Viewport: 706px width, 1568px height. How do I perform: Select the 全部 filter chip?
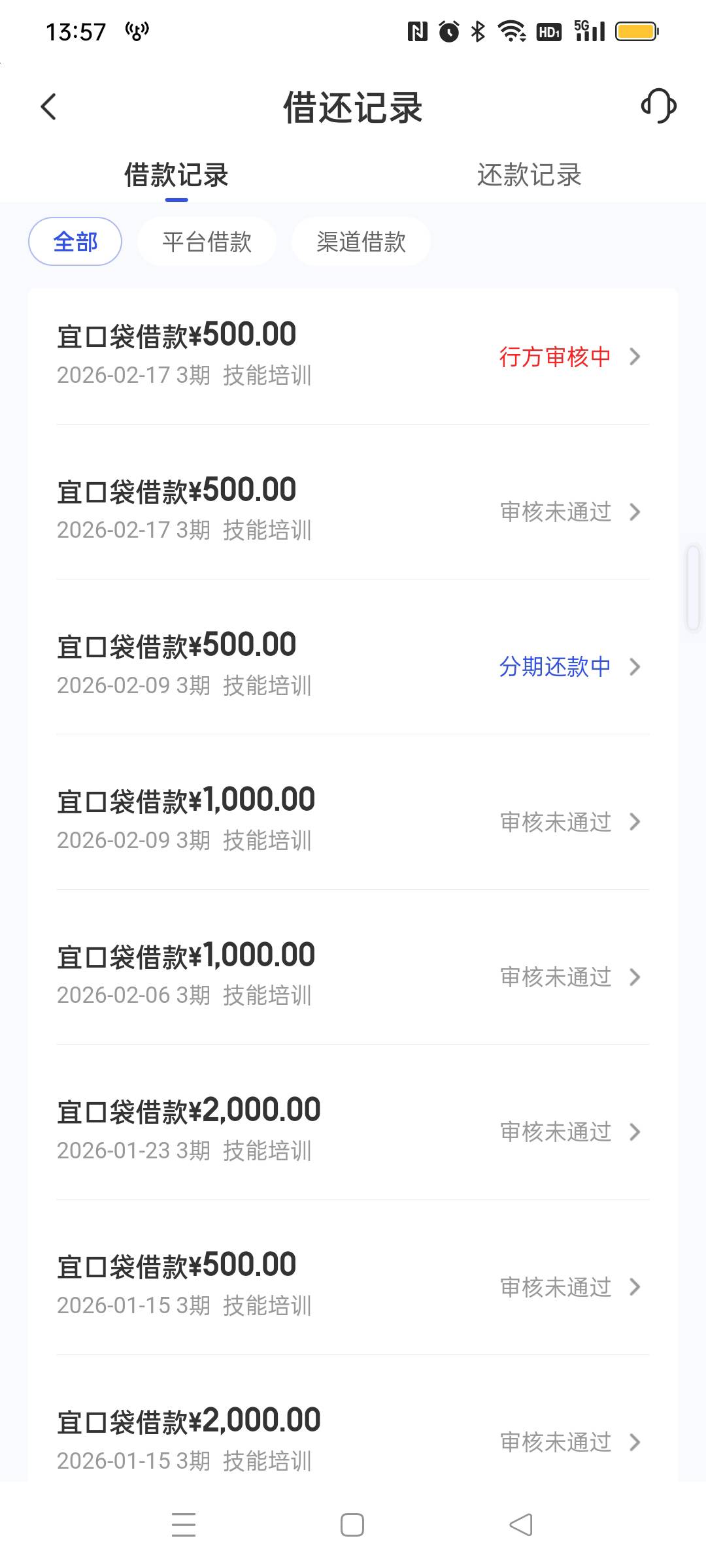(x=75, y=242)
